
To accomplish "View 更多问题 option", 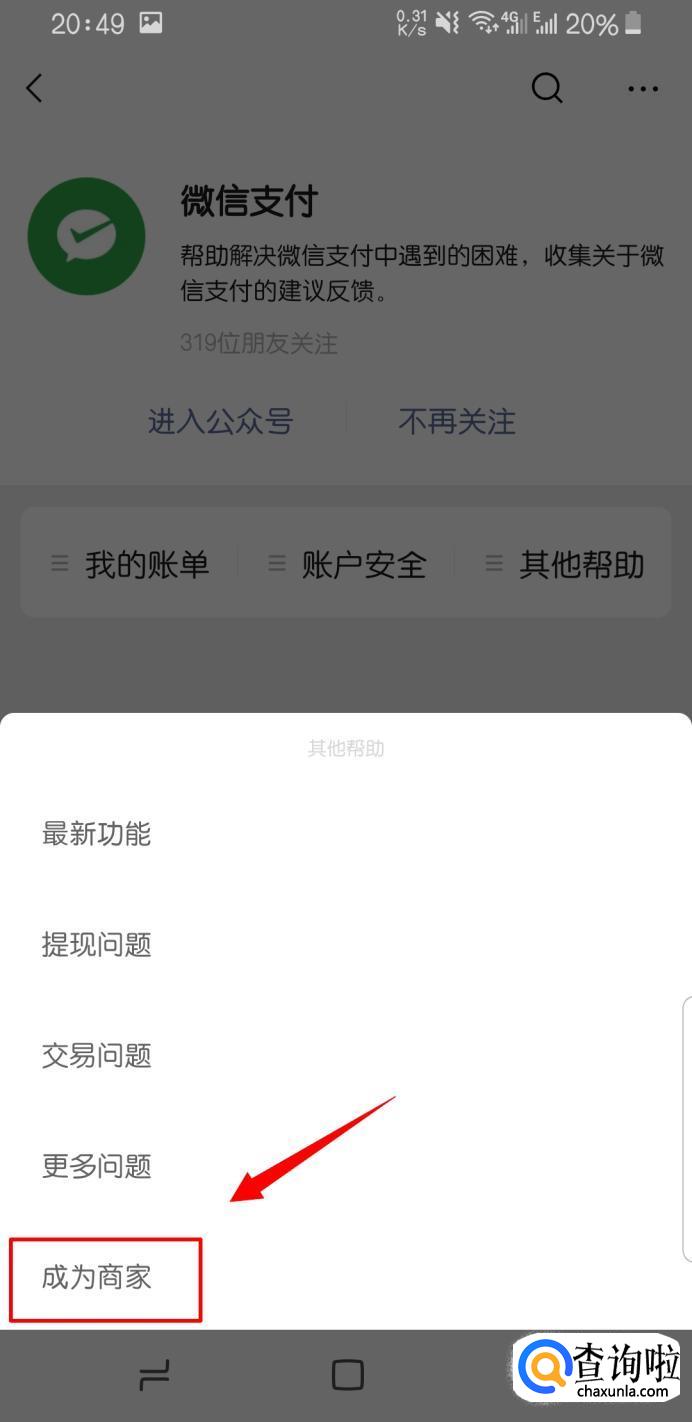I will (97, 1166).
